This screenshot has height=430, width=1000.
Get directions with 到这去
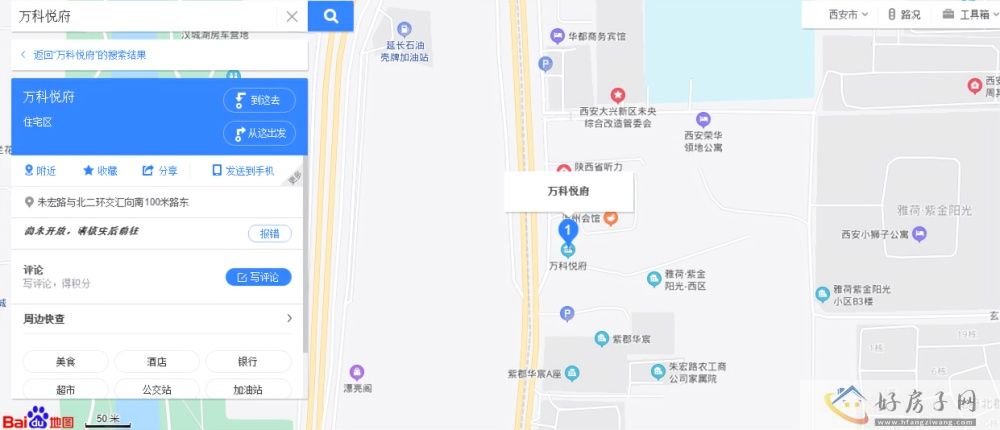(259, 100)
